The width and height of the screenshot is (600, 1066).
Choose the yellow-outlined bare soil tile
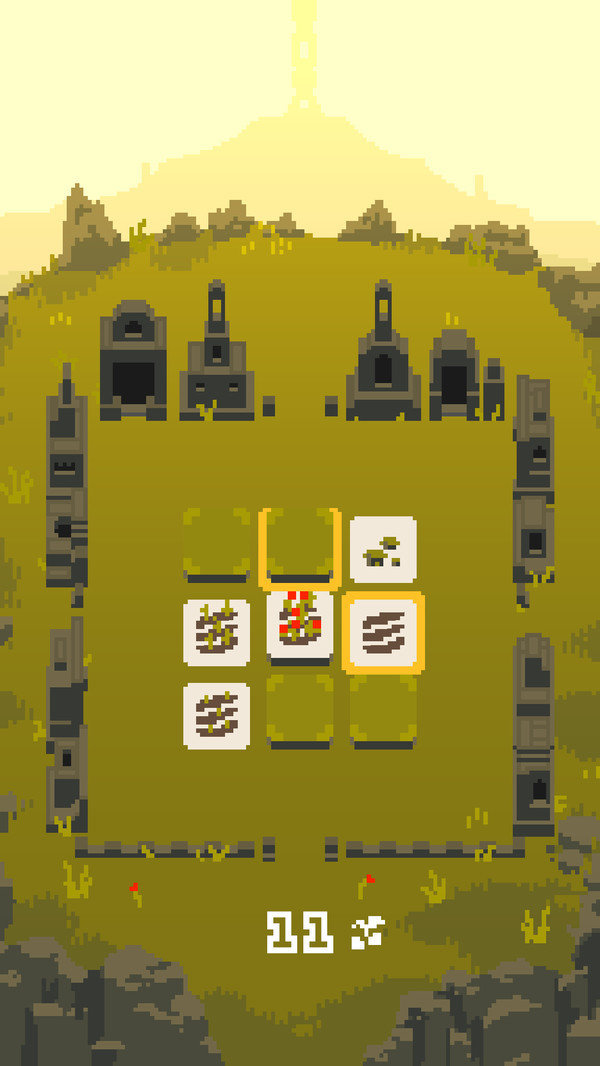(383, 632)
